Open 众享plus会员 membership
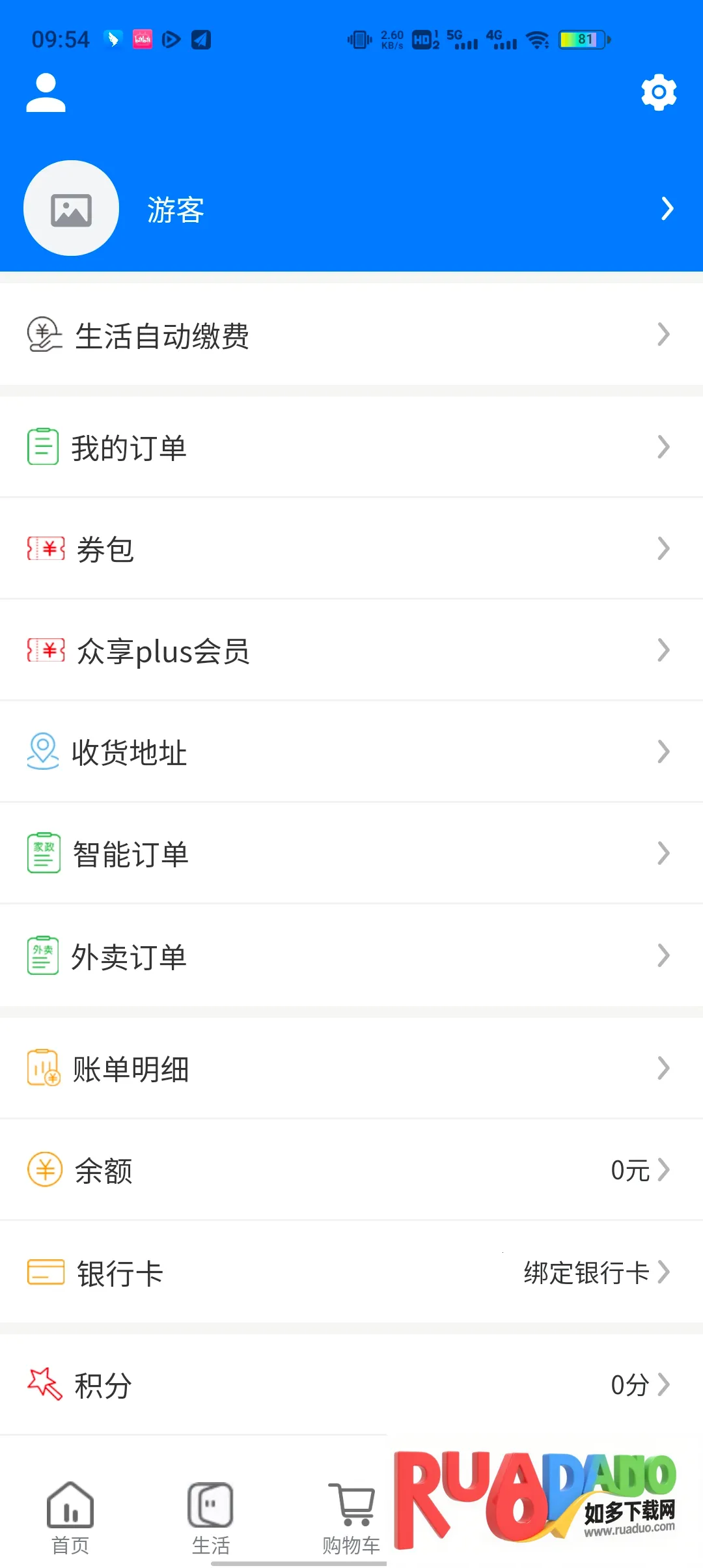The image size is (703, 1568). (351, 651)
